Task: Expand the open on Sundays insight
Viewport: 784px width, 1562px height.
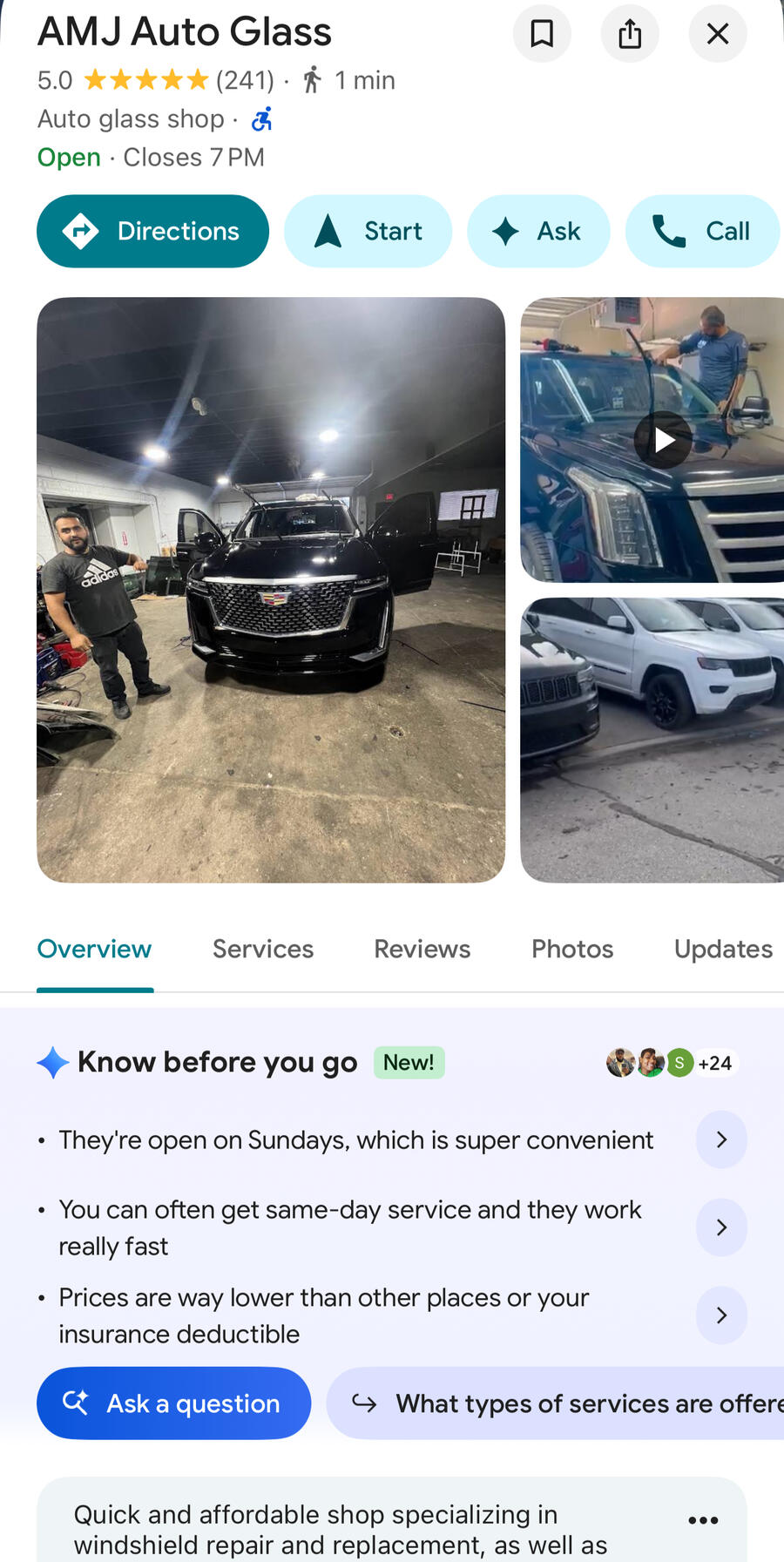Action: pyautogui.click(x=721, y=1139)
